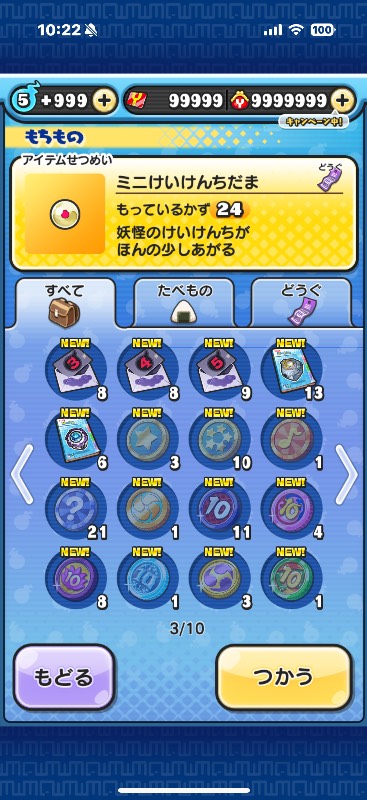
Task: Select the book item with count 13
Action: click(292, 368)
